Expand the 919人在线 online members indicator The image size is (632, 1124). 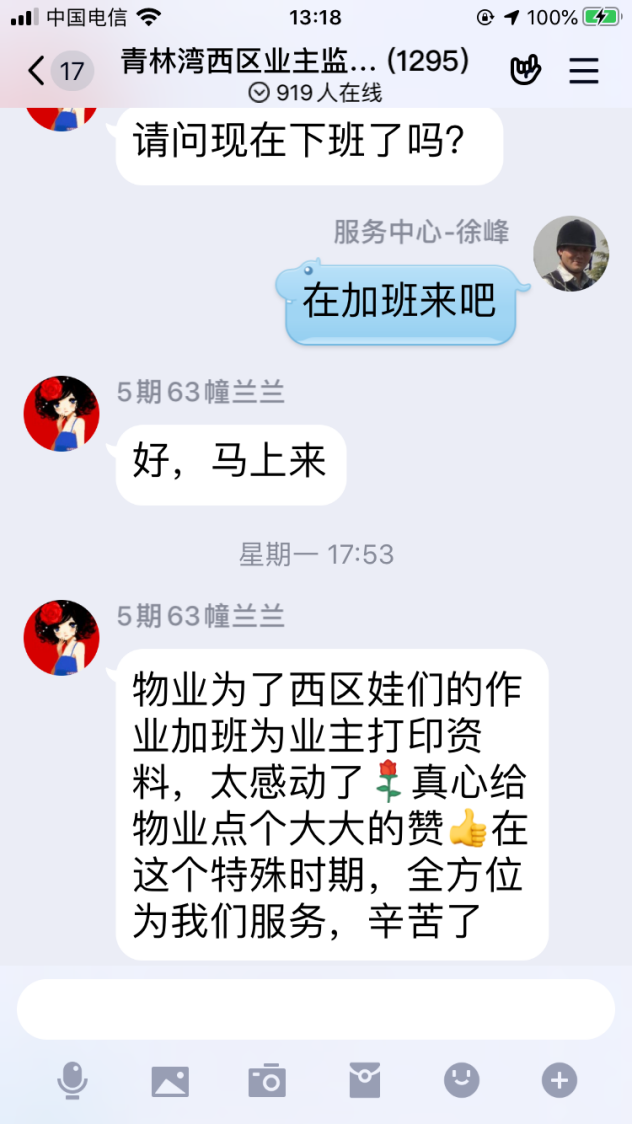coord(316,93)
